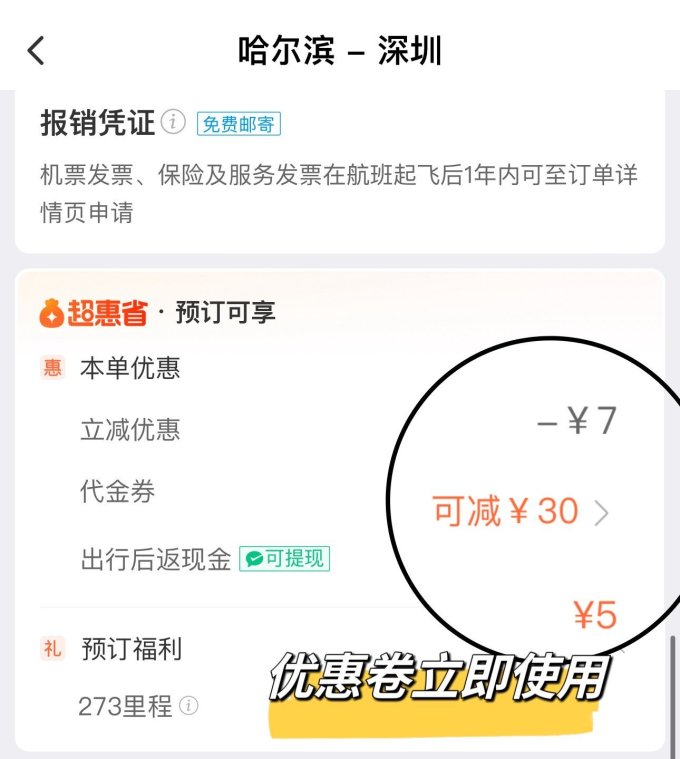Open the info icon next to 报销凭证
Screen dimensions: 680x759
tap(174, 122)
